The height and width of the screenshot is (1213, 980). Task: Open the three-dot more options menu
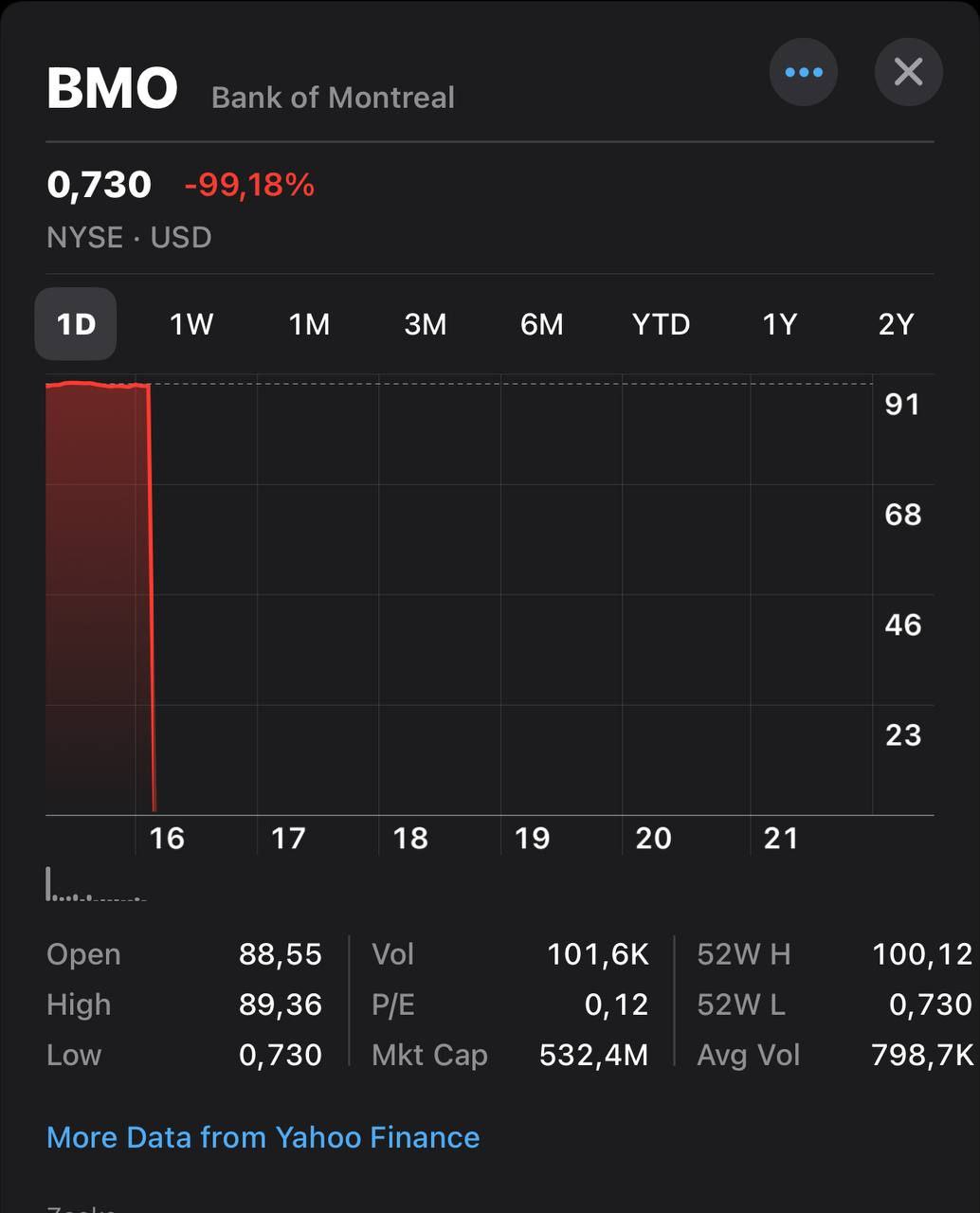click(803, 72)
